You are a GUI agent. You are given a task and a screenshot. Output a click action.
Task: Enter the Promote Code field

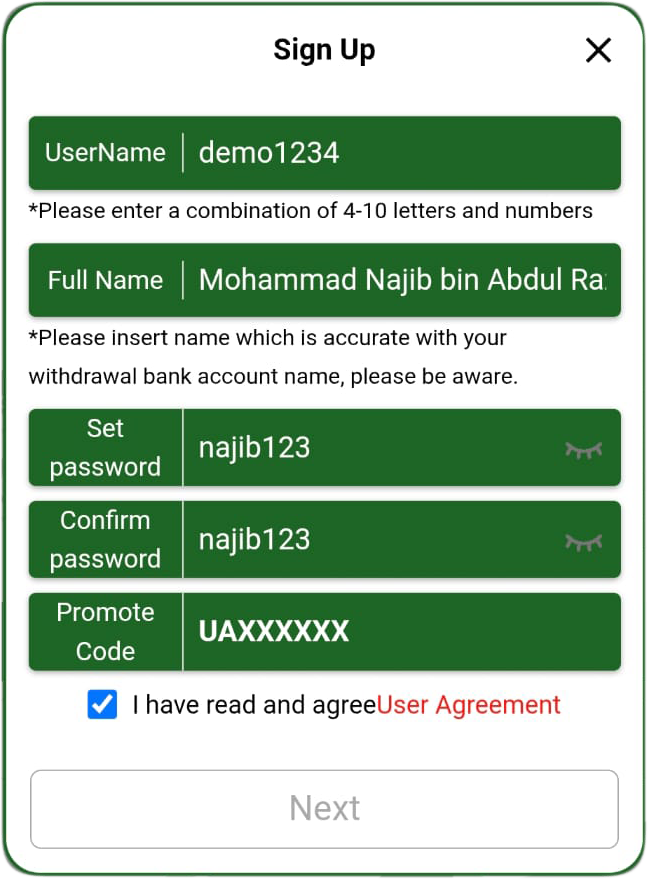400,632
